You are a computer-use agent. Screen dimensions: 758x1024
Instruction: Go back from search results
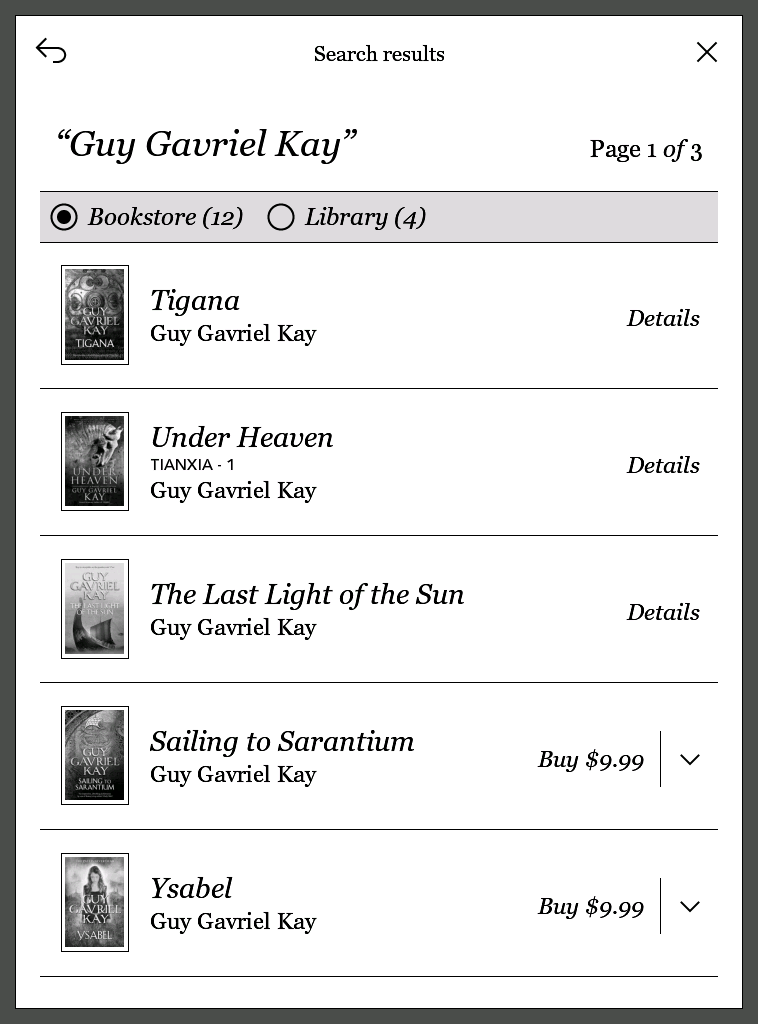coord(51,52)
